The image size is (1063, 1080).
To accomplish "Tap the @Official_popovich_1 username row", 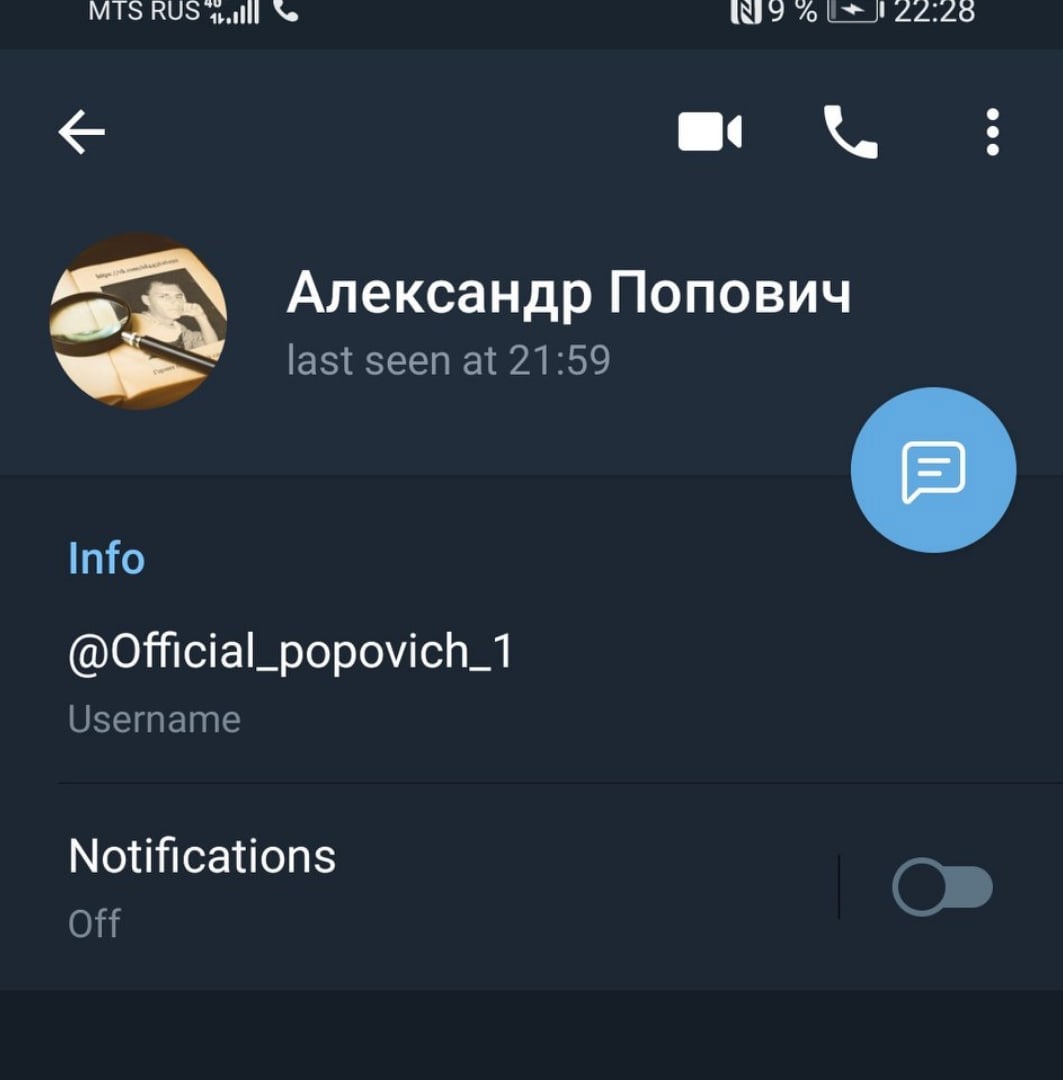I will (290, 678).
